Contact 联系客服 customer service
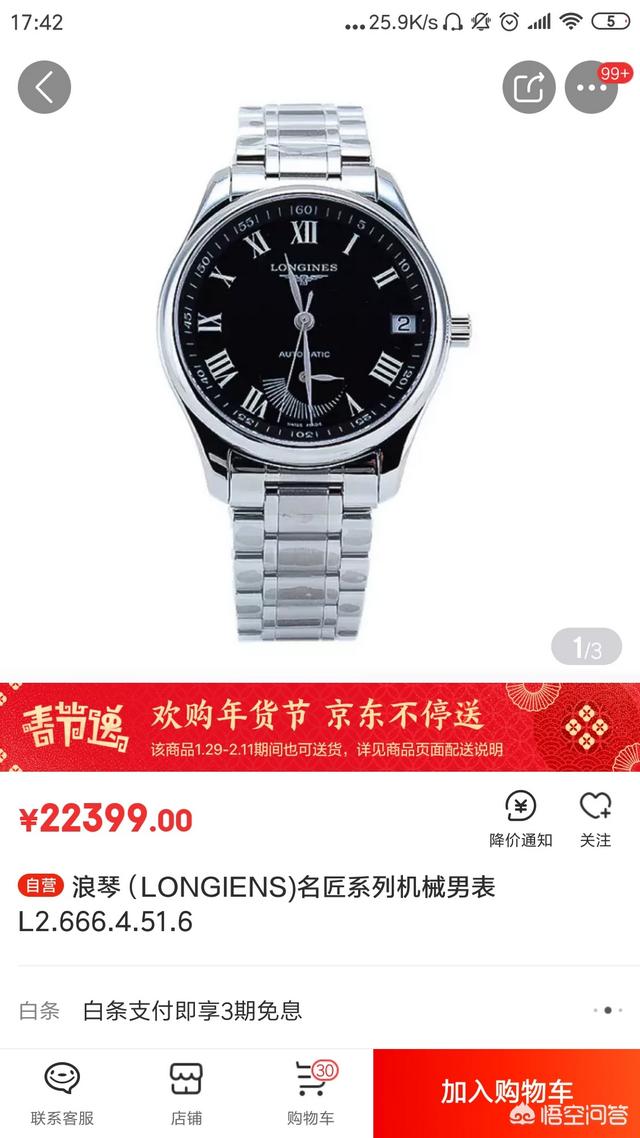Screen dimensions: 640x1138 [62, 1093]
